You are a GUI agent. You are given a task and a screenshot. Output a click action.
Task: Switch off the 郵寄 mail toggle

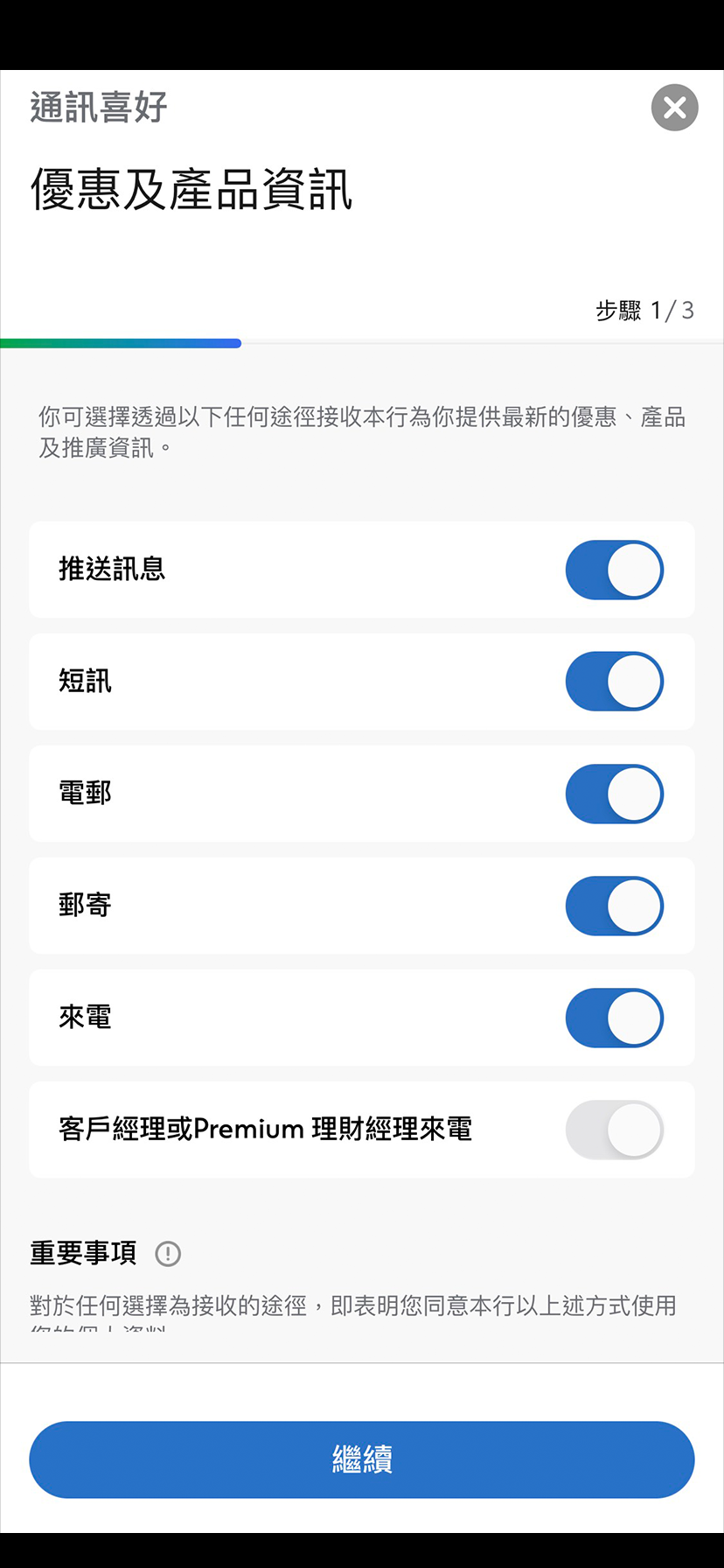tap(614, 906)
